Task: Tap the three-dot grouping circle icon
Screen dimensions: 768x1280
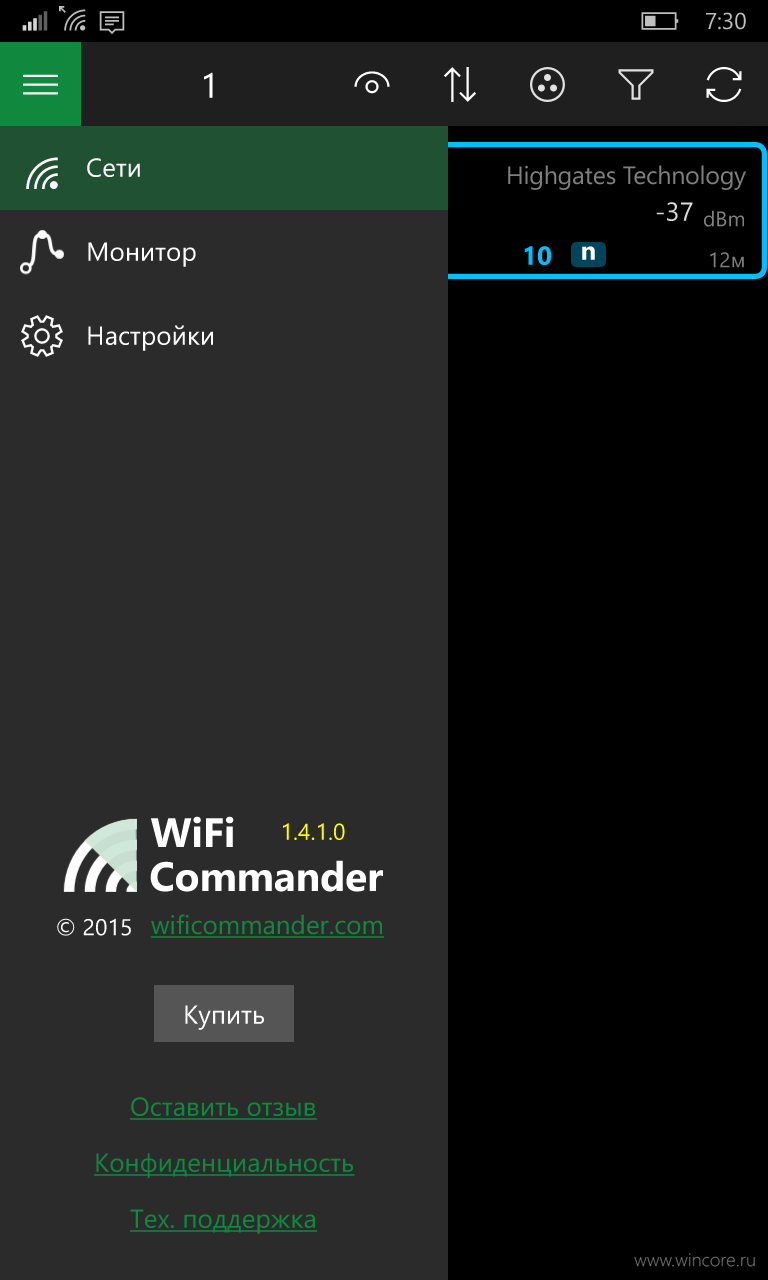Action: (547, 85)
